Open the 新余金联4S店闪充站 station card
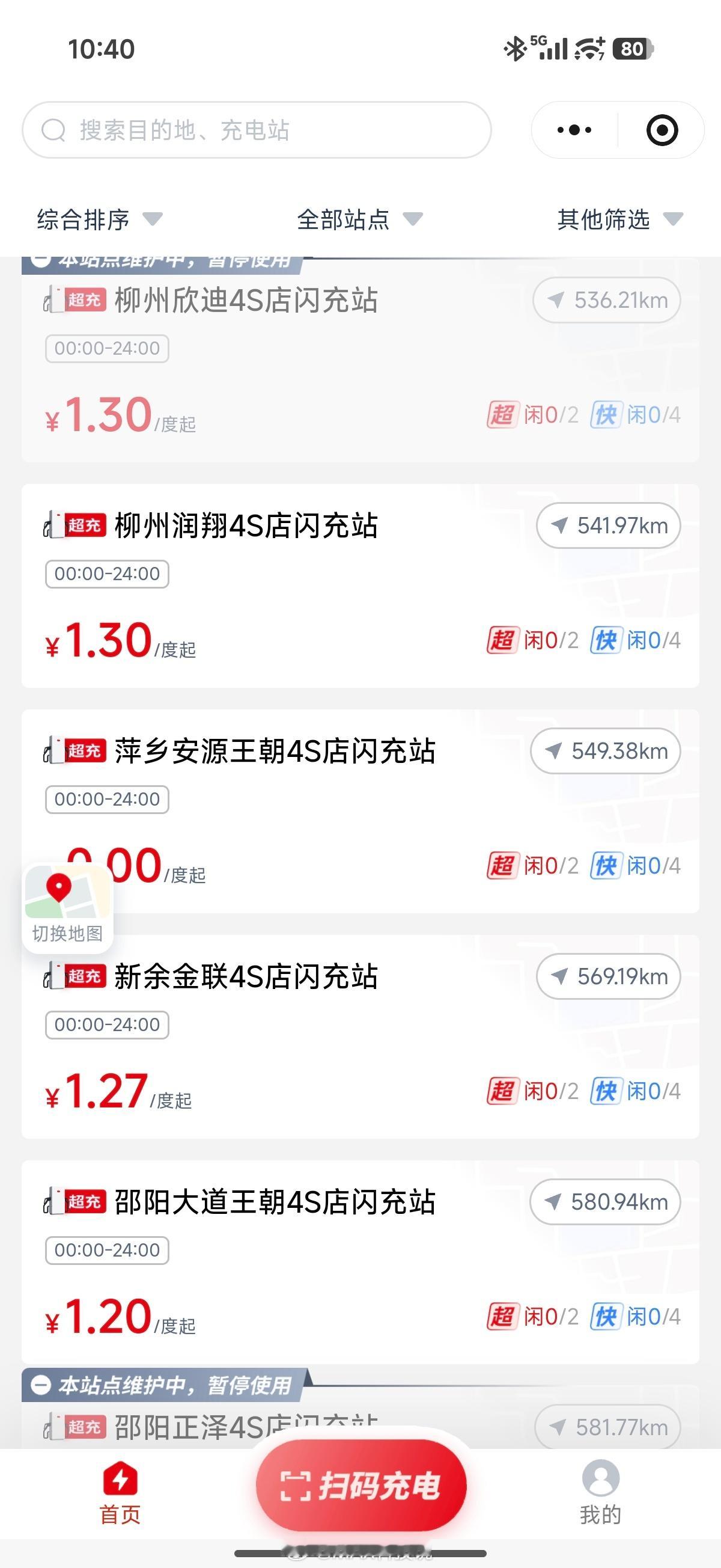 246,976
